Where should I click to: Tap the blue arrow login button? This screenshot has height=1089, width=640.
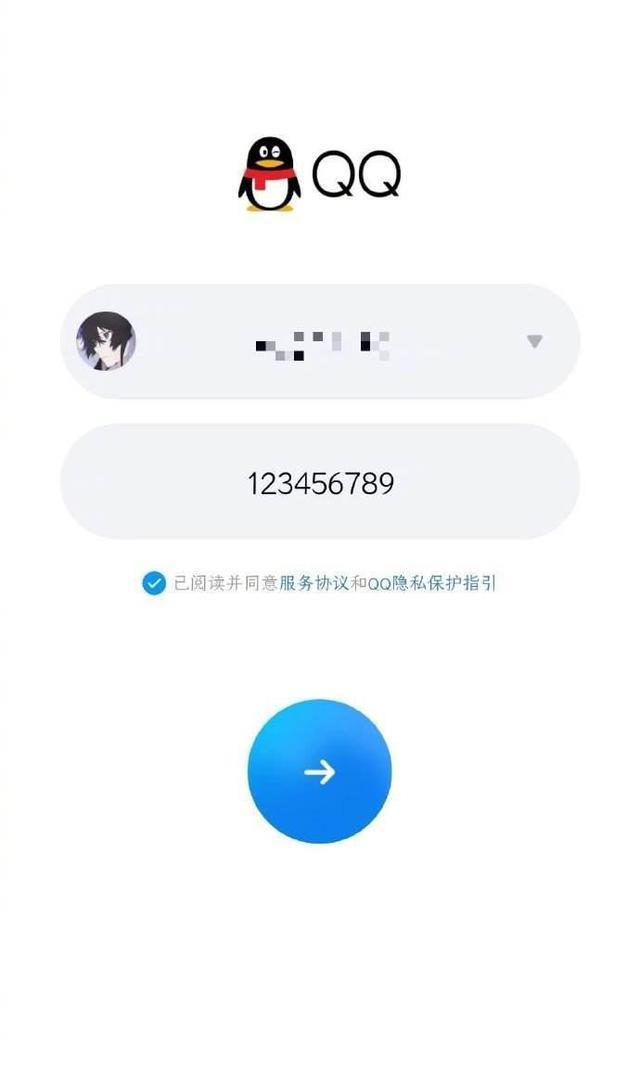coord(320,771)
